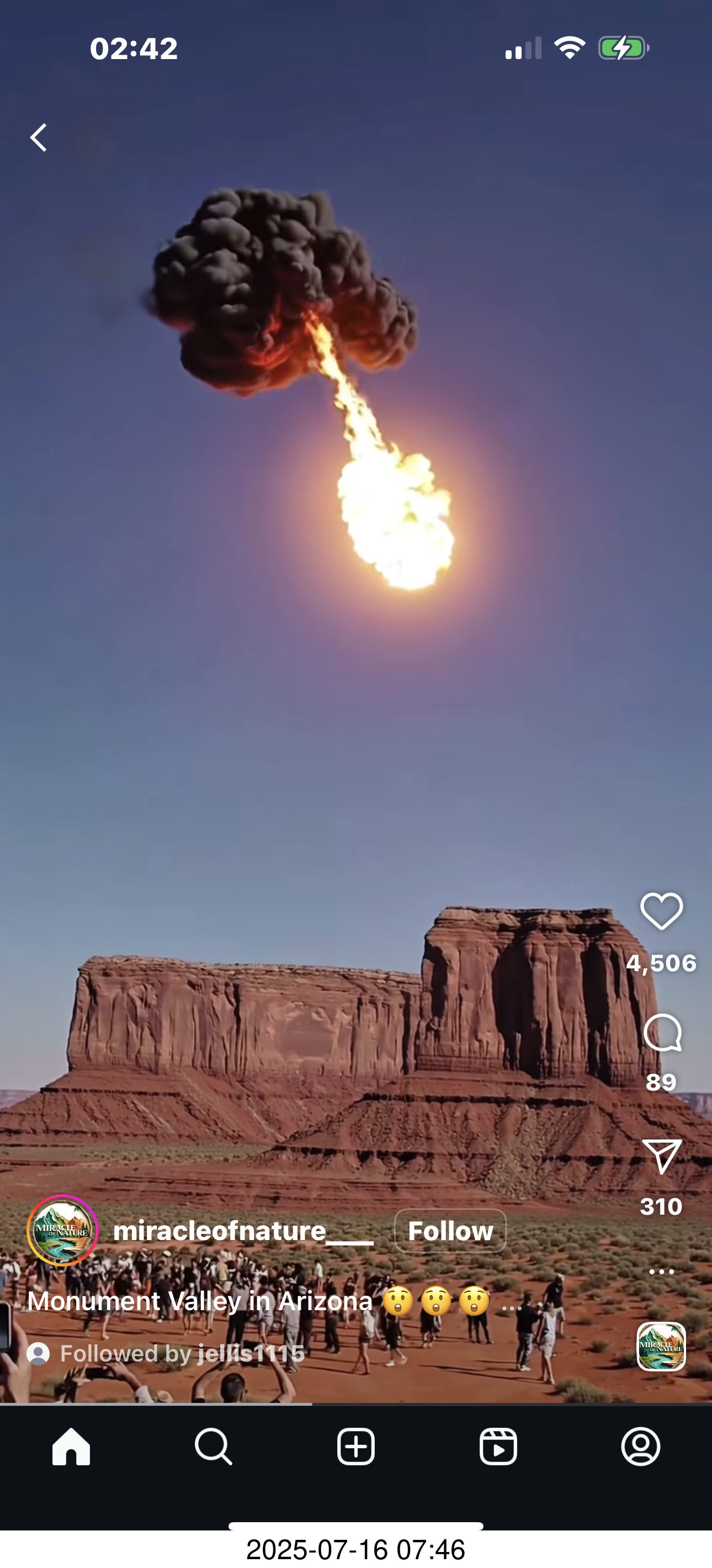Open the three-dot more options menu
The height and width of the screenshot is (1568, 712).
[x=661, y=1272]
